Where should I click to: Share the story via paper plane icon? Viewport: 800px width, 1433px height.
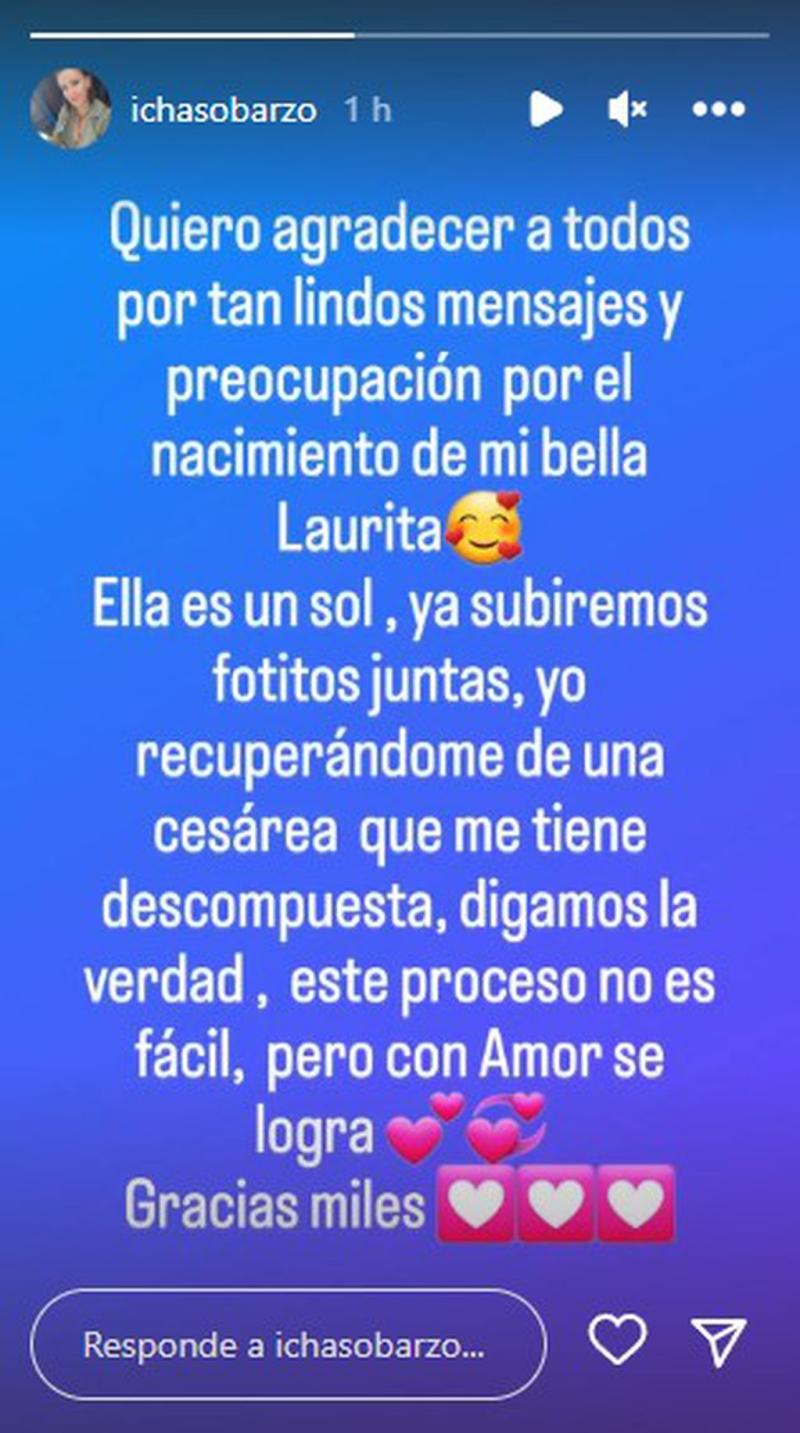(719, 1341)
